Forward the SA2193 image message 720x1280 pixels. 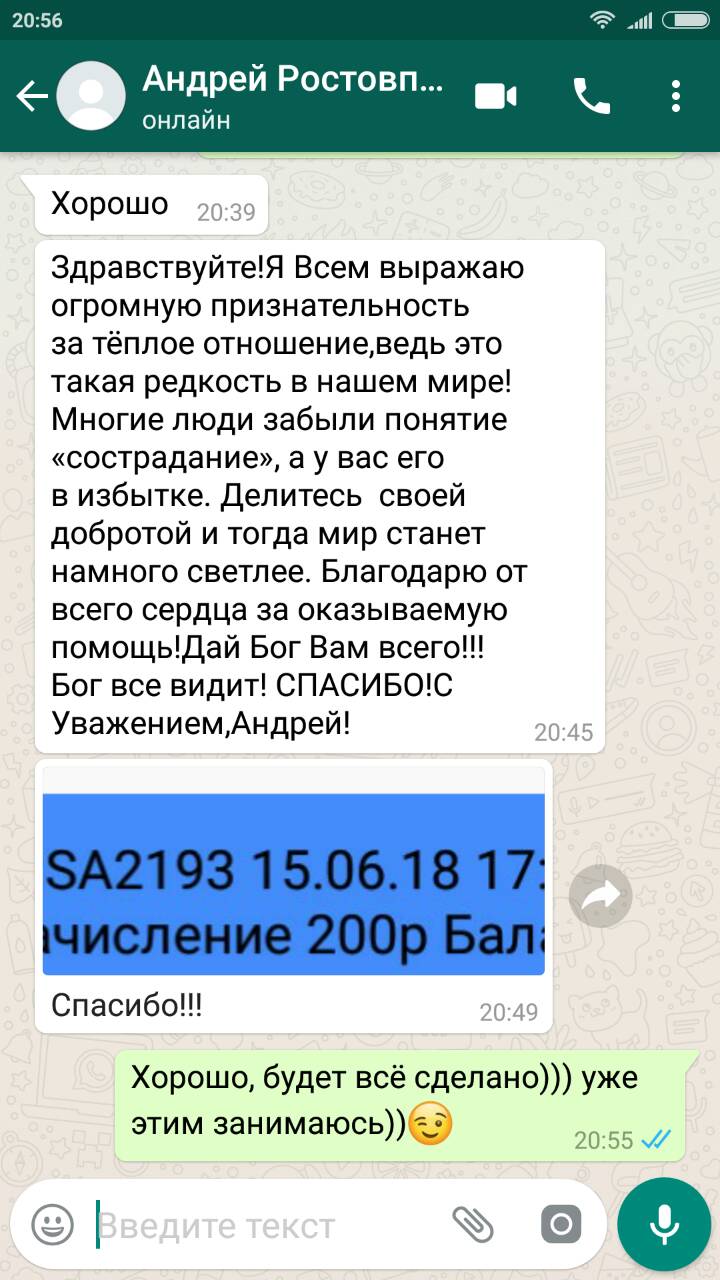(x=600, y=895)
